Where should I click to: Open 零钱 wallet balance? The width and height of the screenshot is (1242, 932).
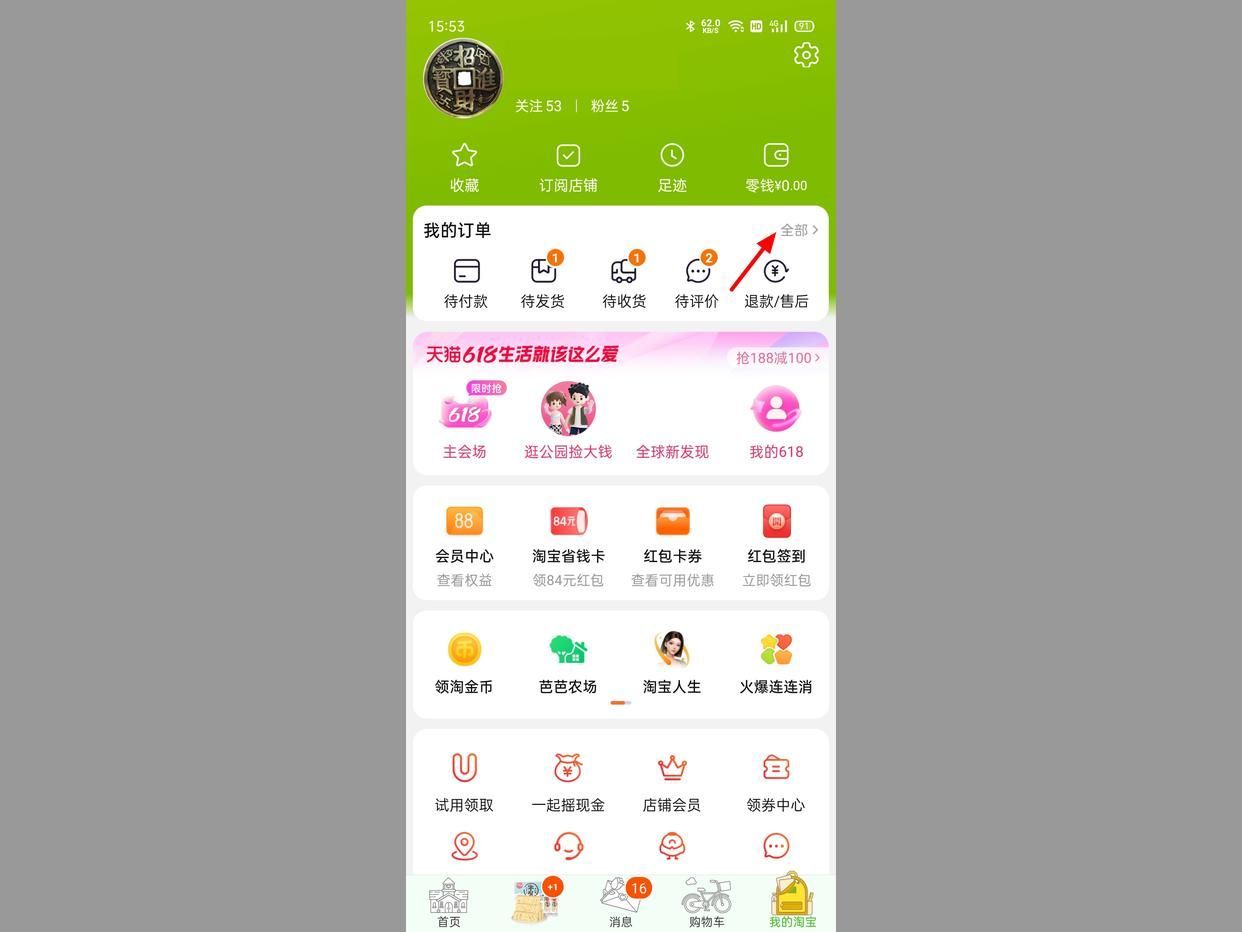pyautogui.click(x=776, y=167)
